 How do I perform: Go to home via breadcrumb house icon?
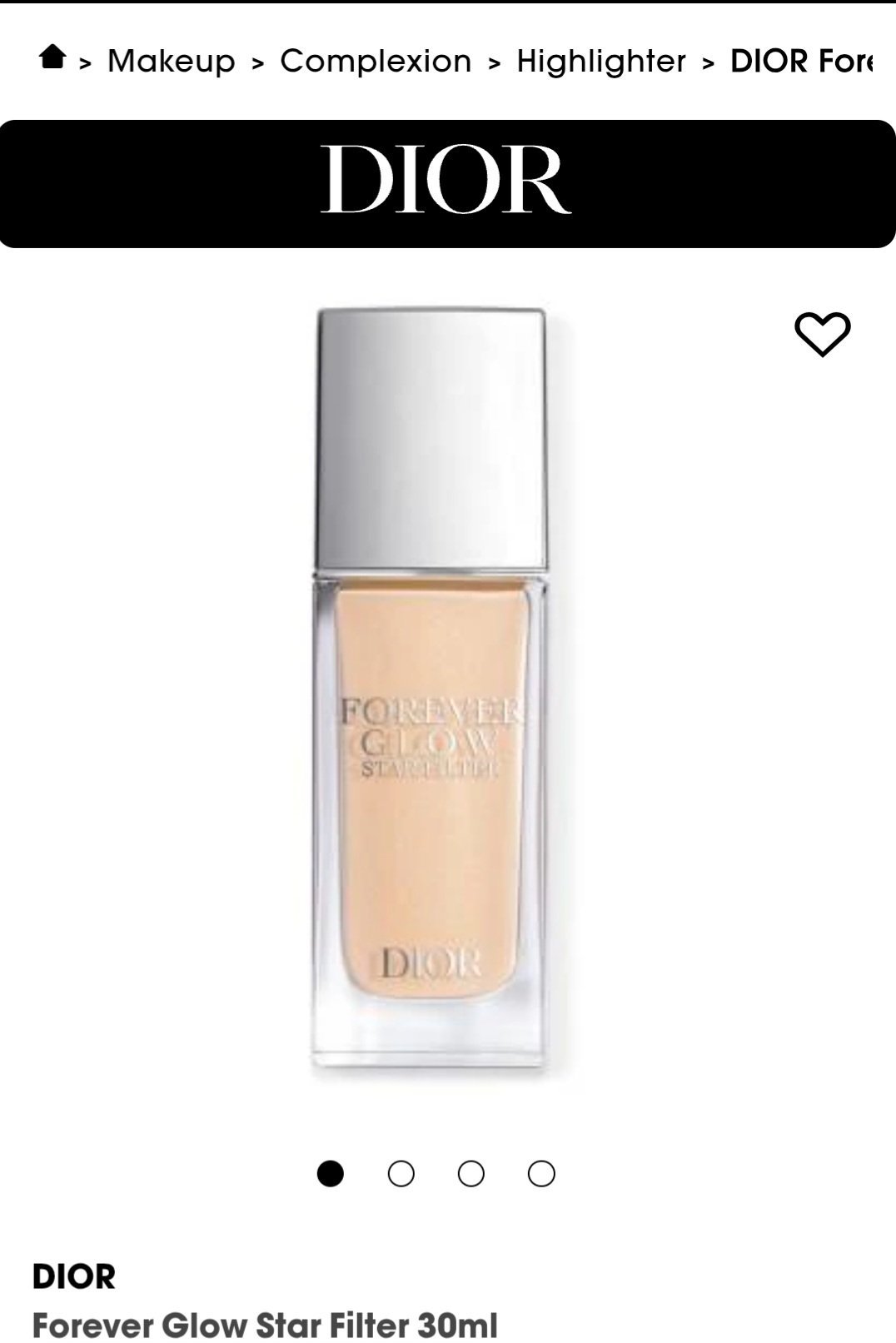pos(52,58)
